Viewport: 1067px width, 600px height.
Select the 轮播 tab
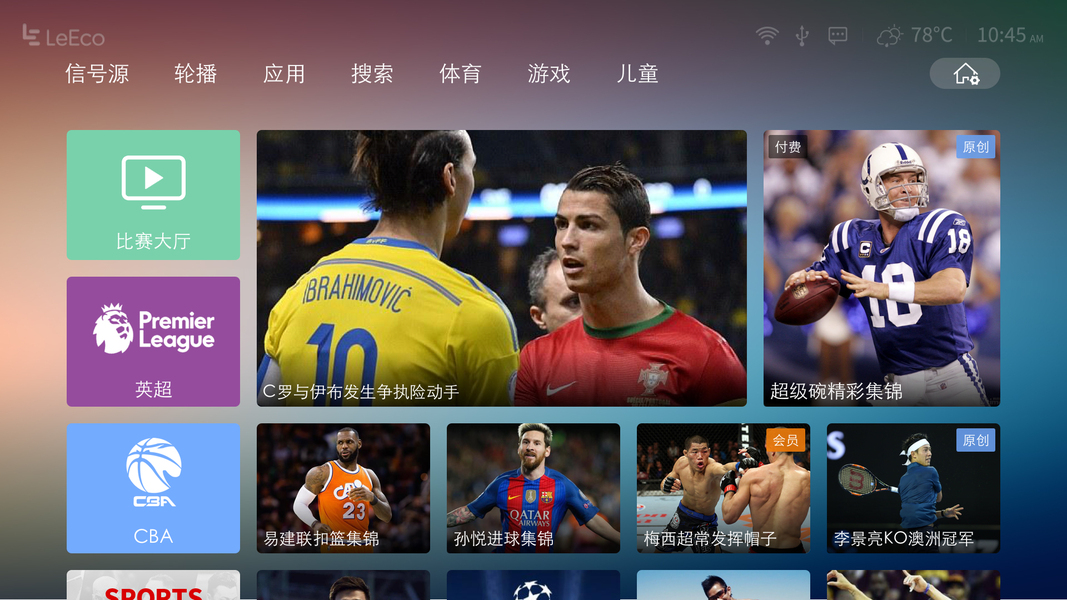click(x=195, y=74)
